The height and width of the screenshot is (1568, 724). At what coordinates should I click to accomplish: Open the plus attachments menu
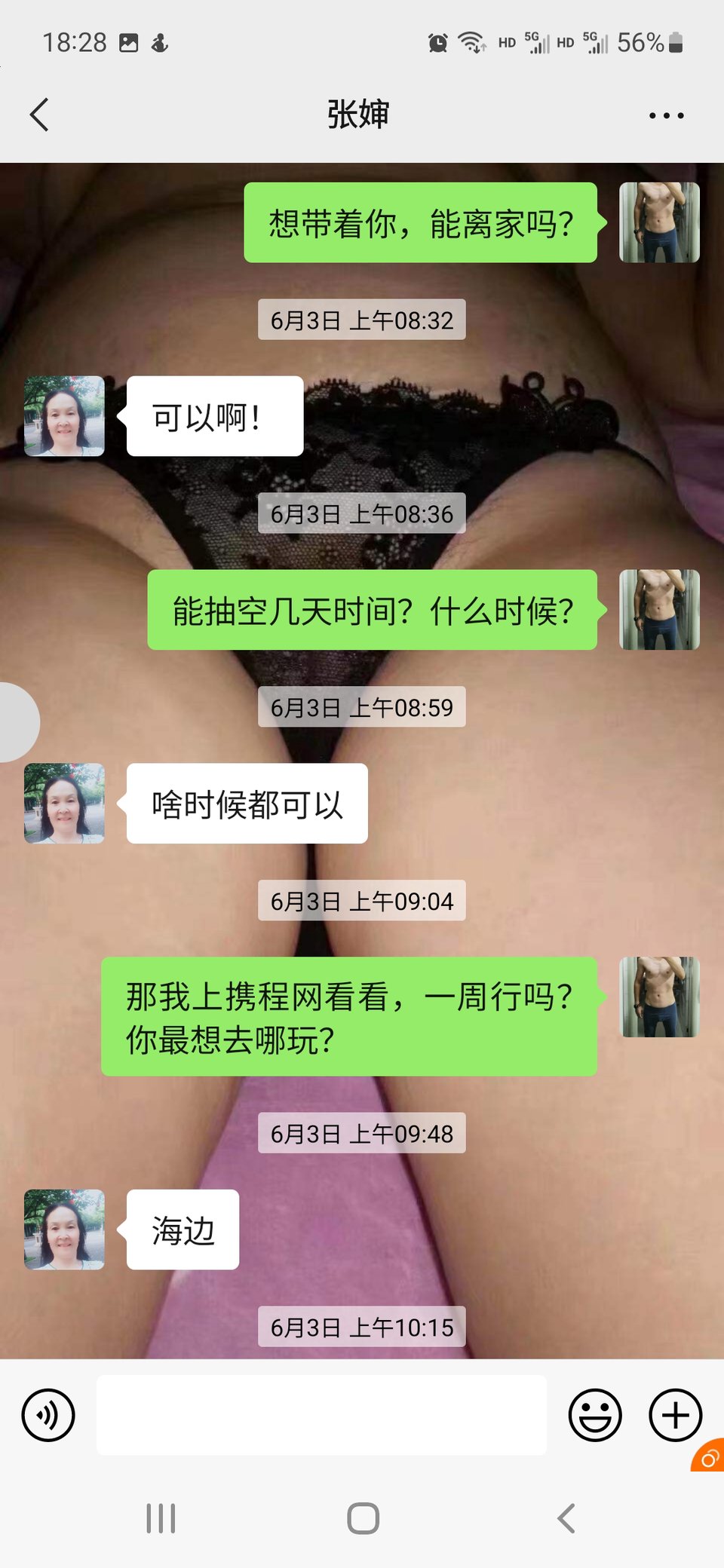[x=675, y=1415]
